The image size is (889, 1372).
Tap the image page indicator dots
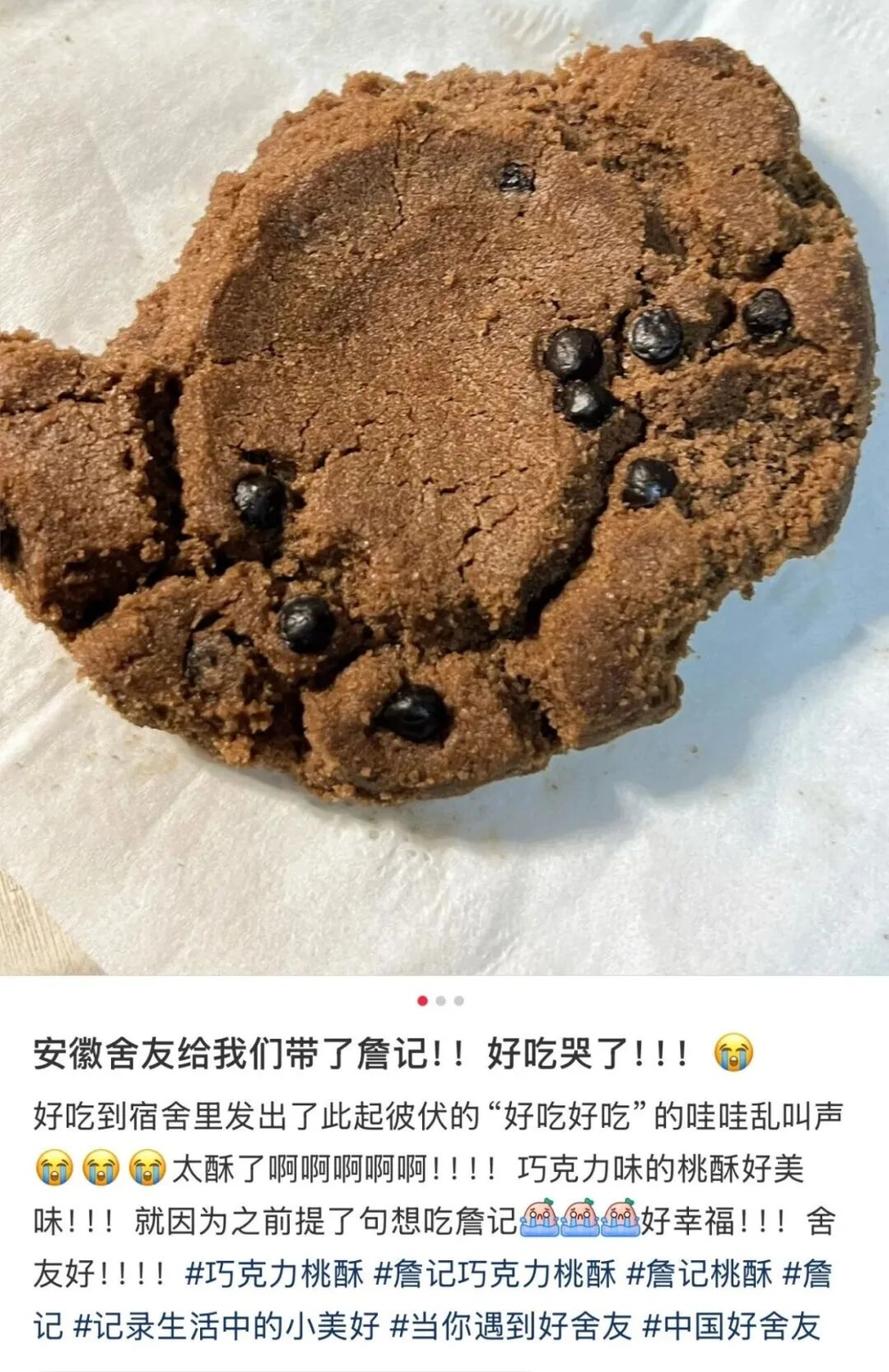pyautogui.click(x=440, y=1001)
